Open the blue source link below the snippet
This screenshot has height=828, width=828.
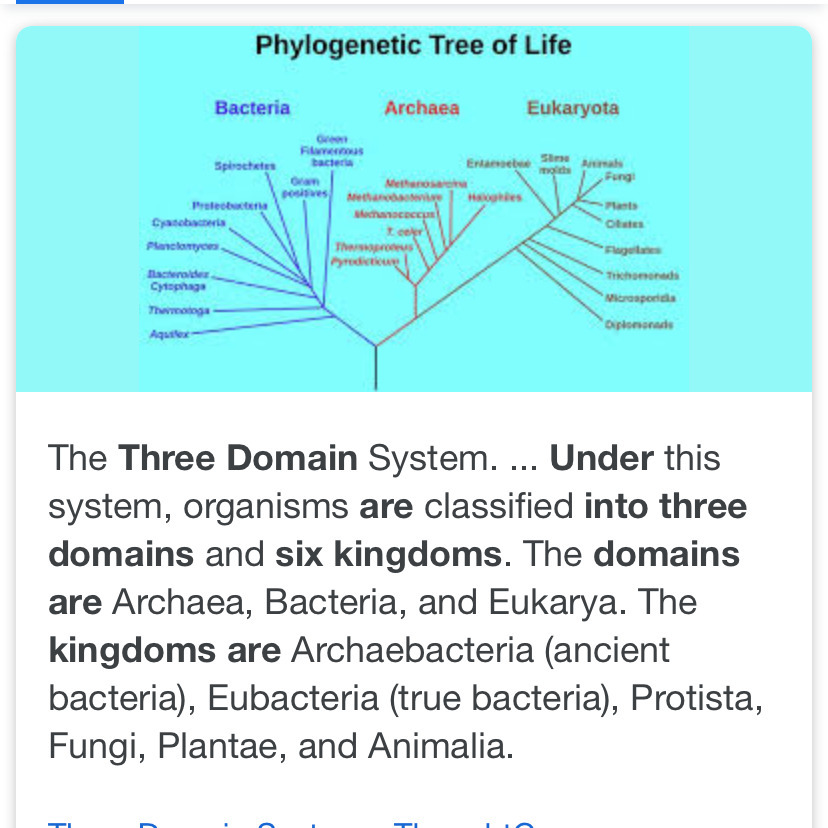[291, 823]
